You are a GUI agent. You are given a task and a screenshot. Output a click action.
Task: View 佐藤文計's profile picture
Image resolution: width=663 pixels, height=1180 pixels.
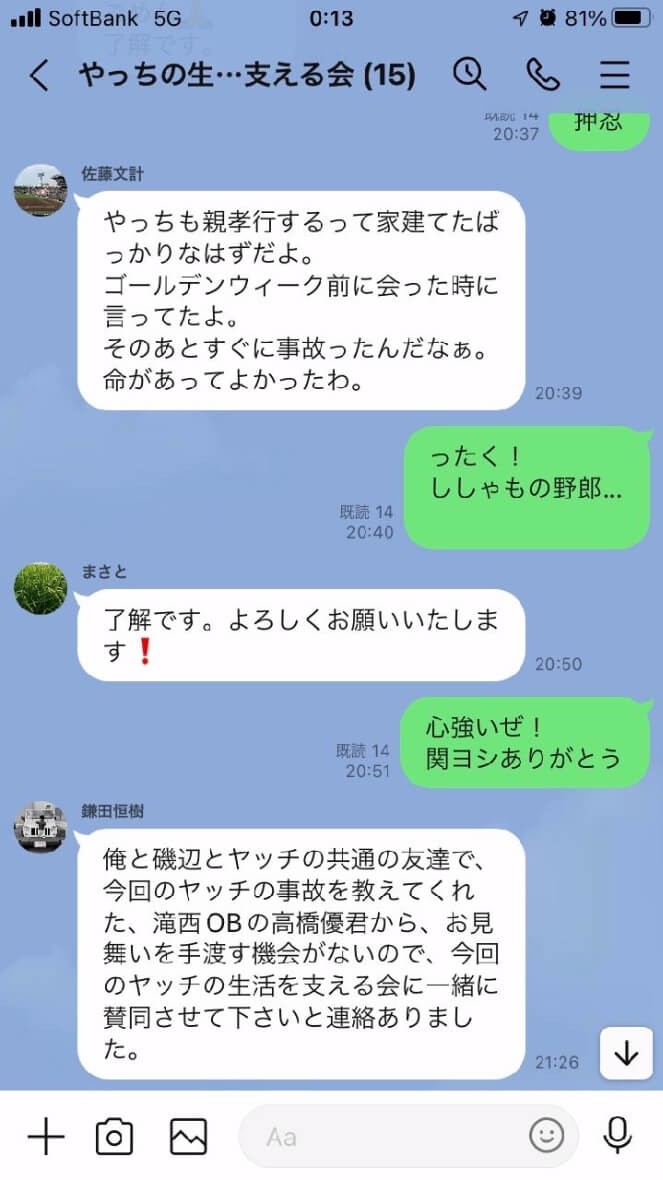coord(41,190)
